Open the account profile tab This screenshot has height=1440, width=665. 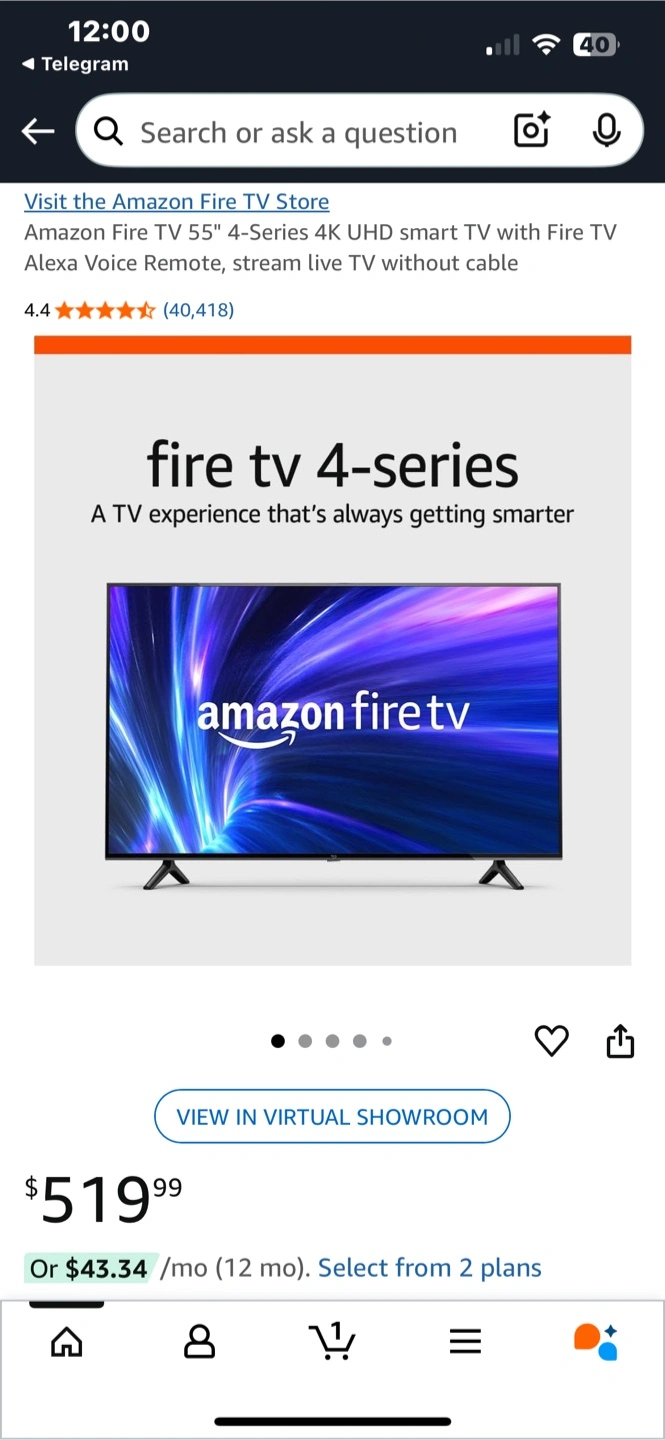[x=200, y=1341]
